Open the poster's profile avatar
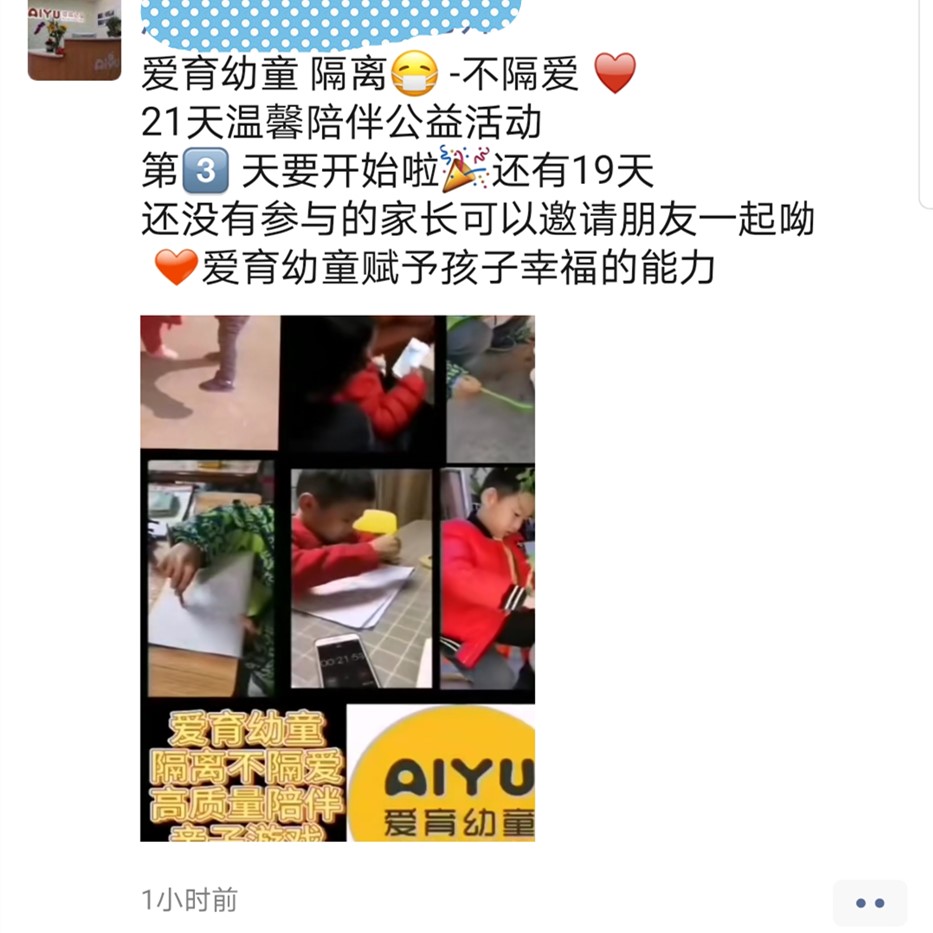The height and width of the screenshot is (933, 933). click(74, 40)
